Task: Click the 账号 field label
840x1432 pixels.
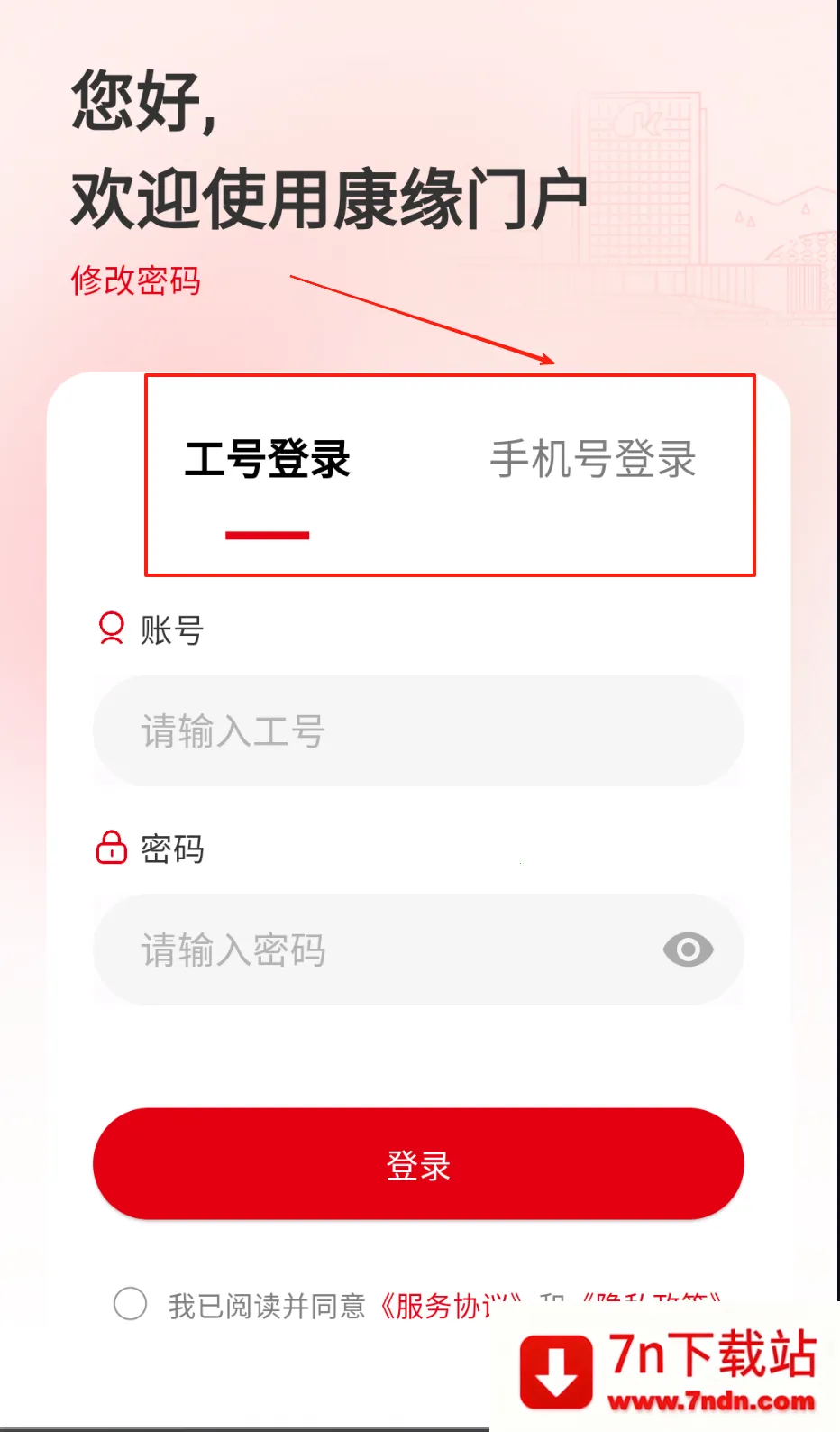Action: pos(171,629)
